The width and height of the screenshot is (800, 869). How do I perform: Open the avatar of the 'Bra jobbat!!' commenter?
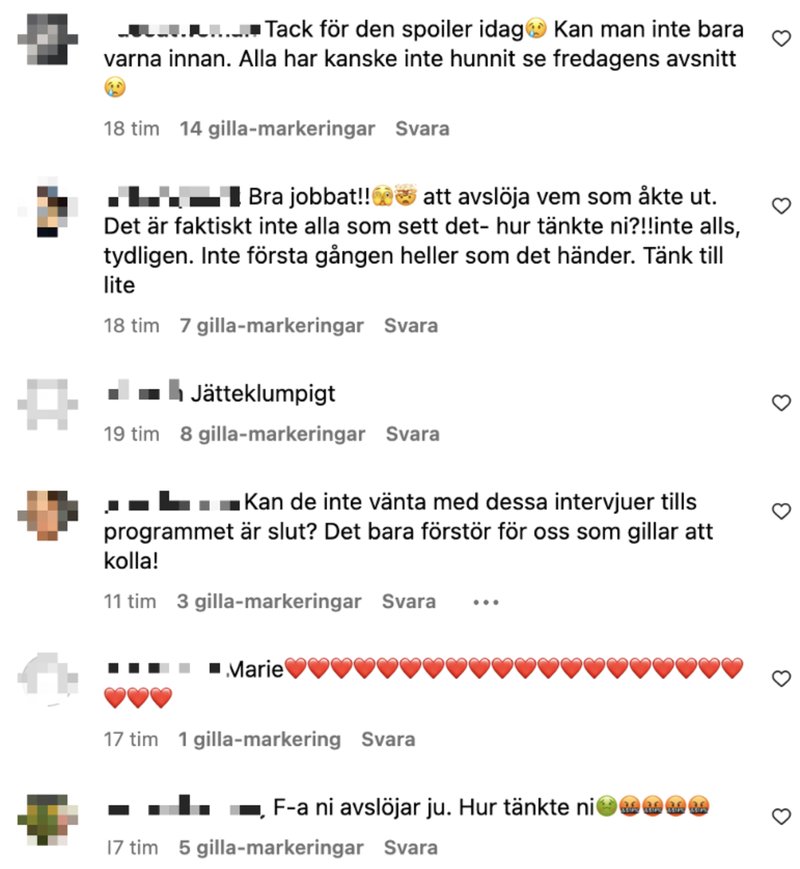49,209
